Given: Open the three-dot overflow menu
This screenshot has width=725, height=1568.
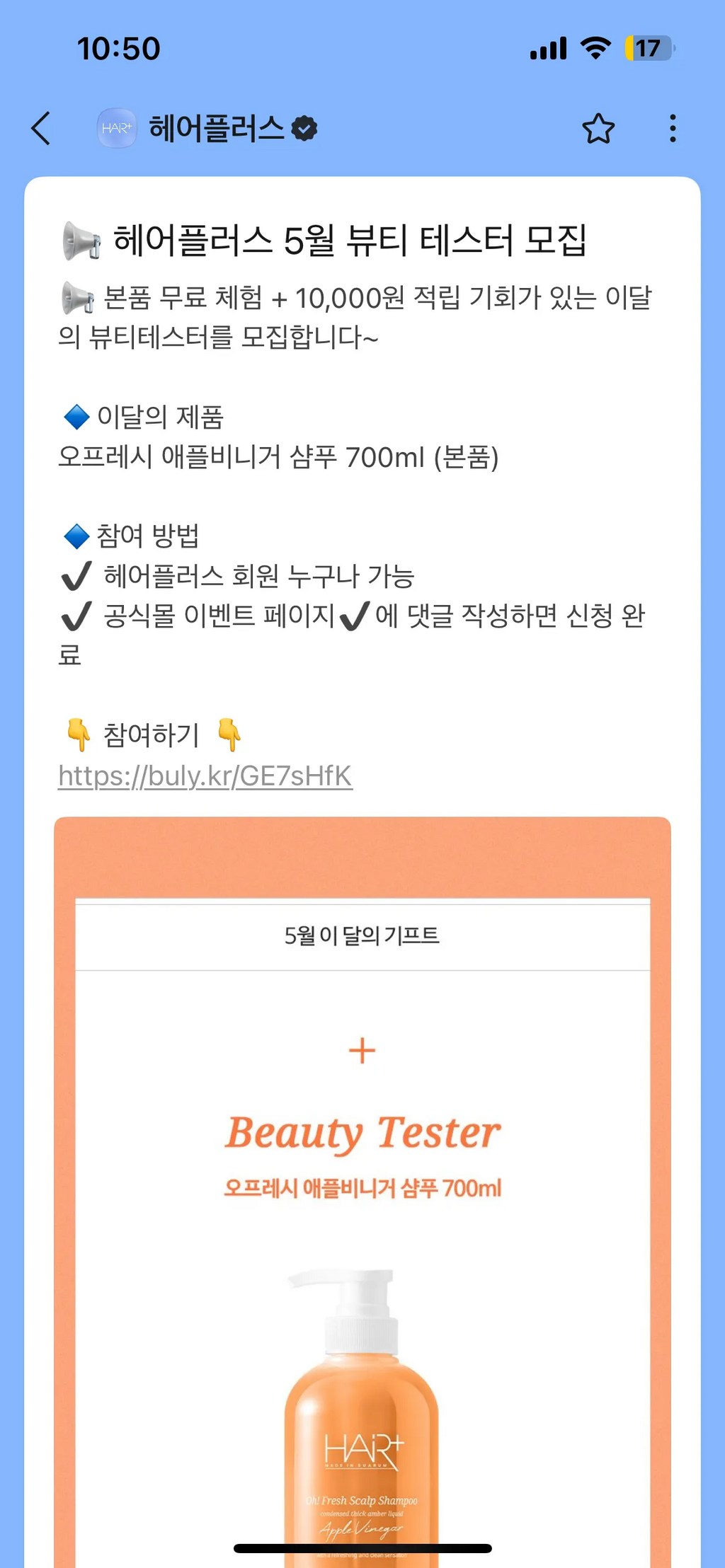Looking at the screenshot, I should pos(672,129).
